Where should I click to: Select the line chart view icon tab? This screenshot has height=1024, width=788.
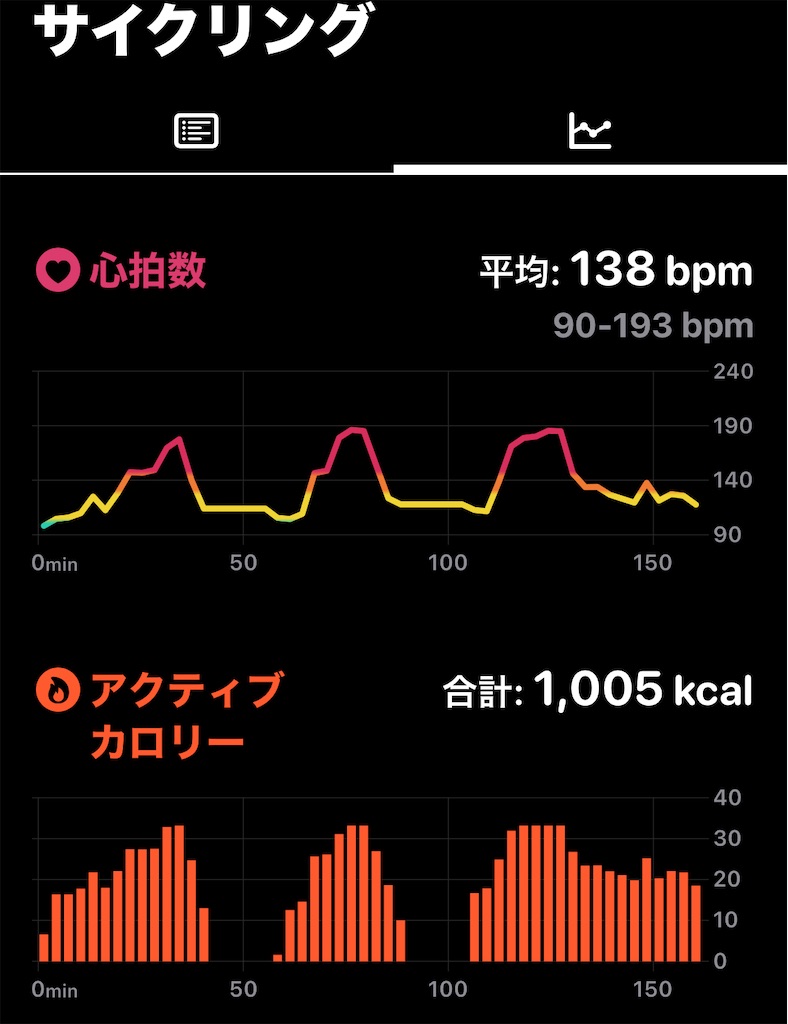(591, 129)
